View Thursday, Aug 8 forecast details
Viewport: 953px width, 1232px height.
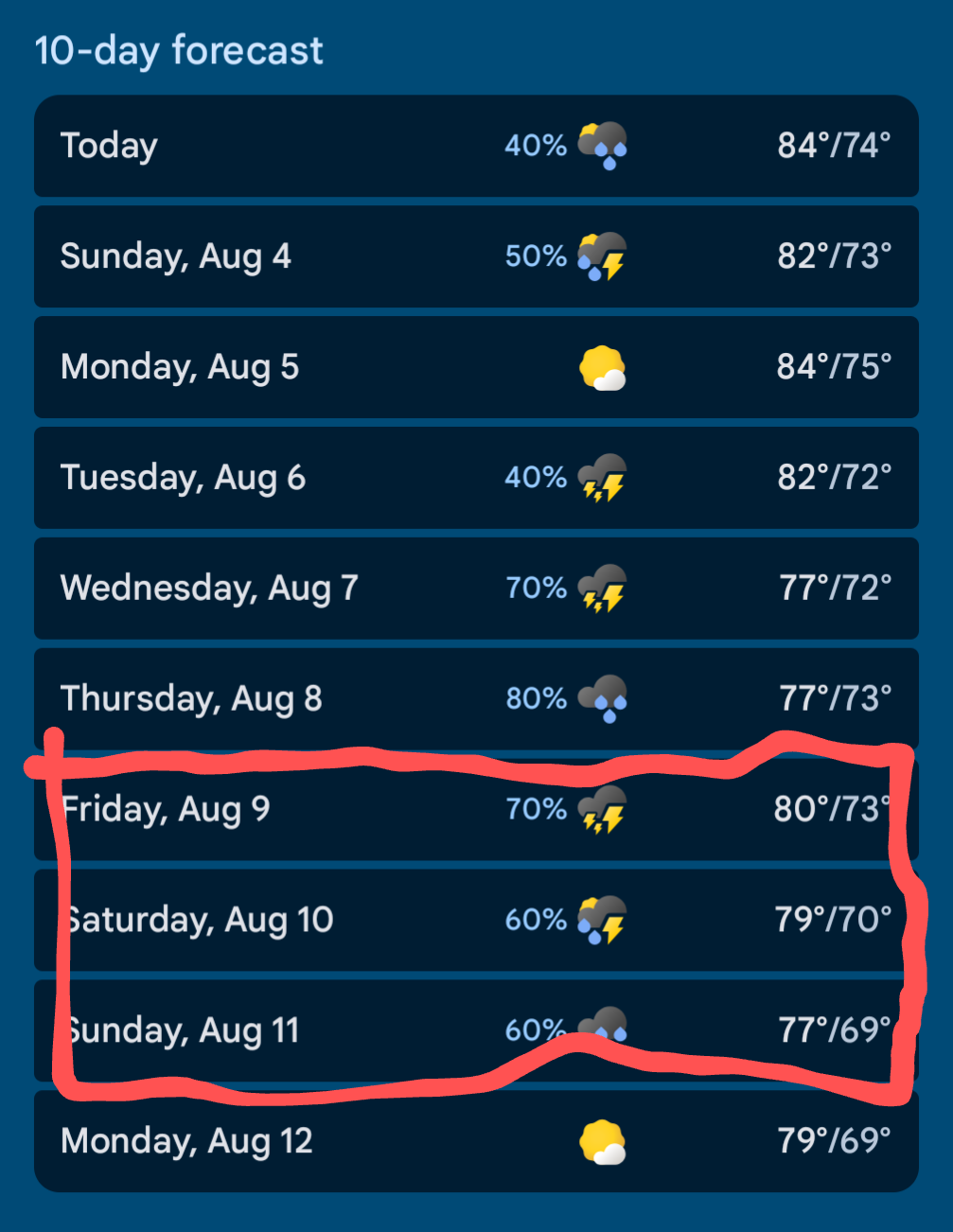point(476,698)
